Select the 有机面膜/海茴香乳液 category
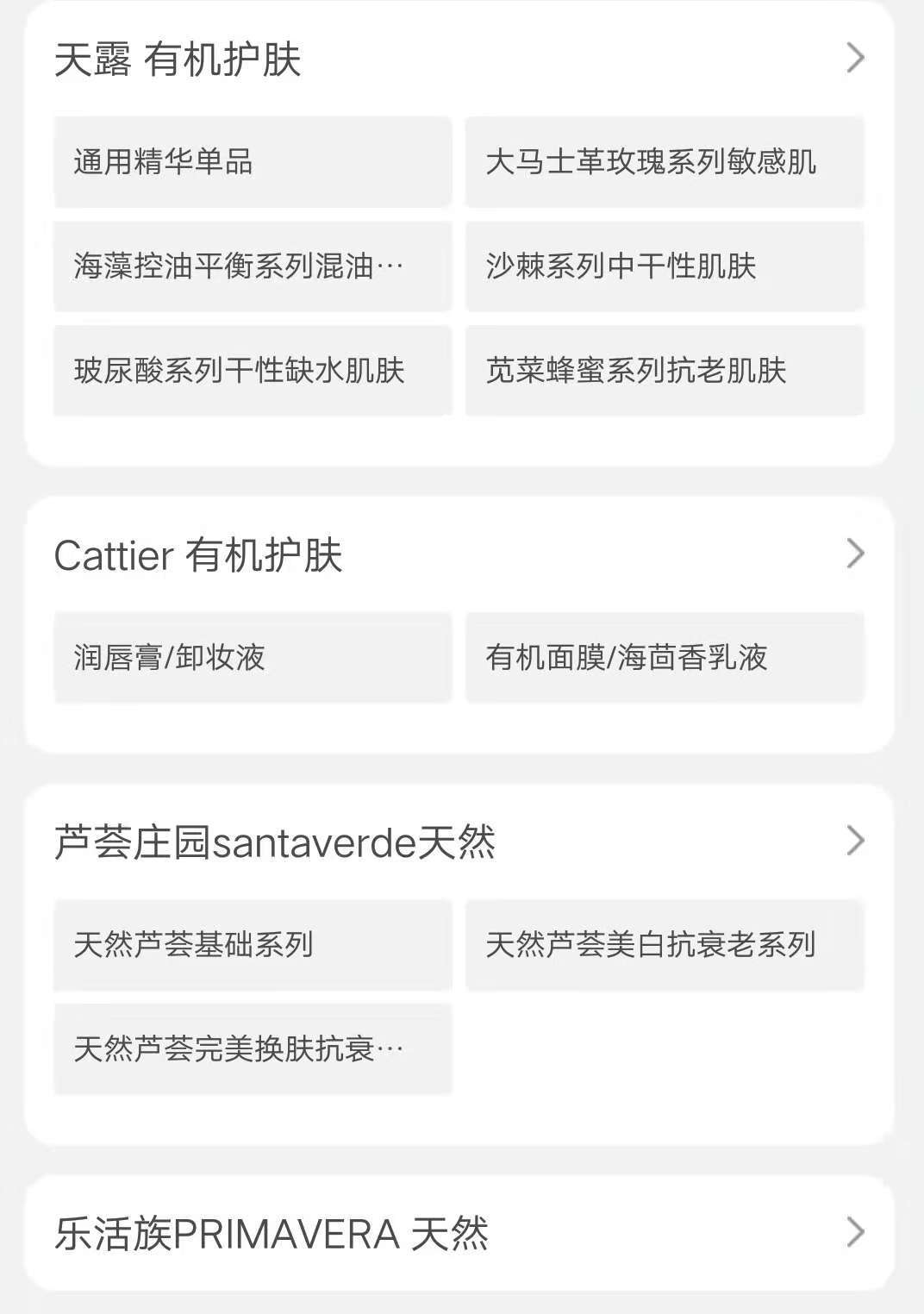Image resolution: width=924 pixels, height=1314 pixels. (x=665, y=656)
